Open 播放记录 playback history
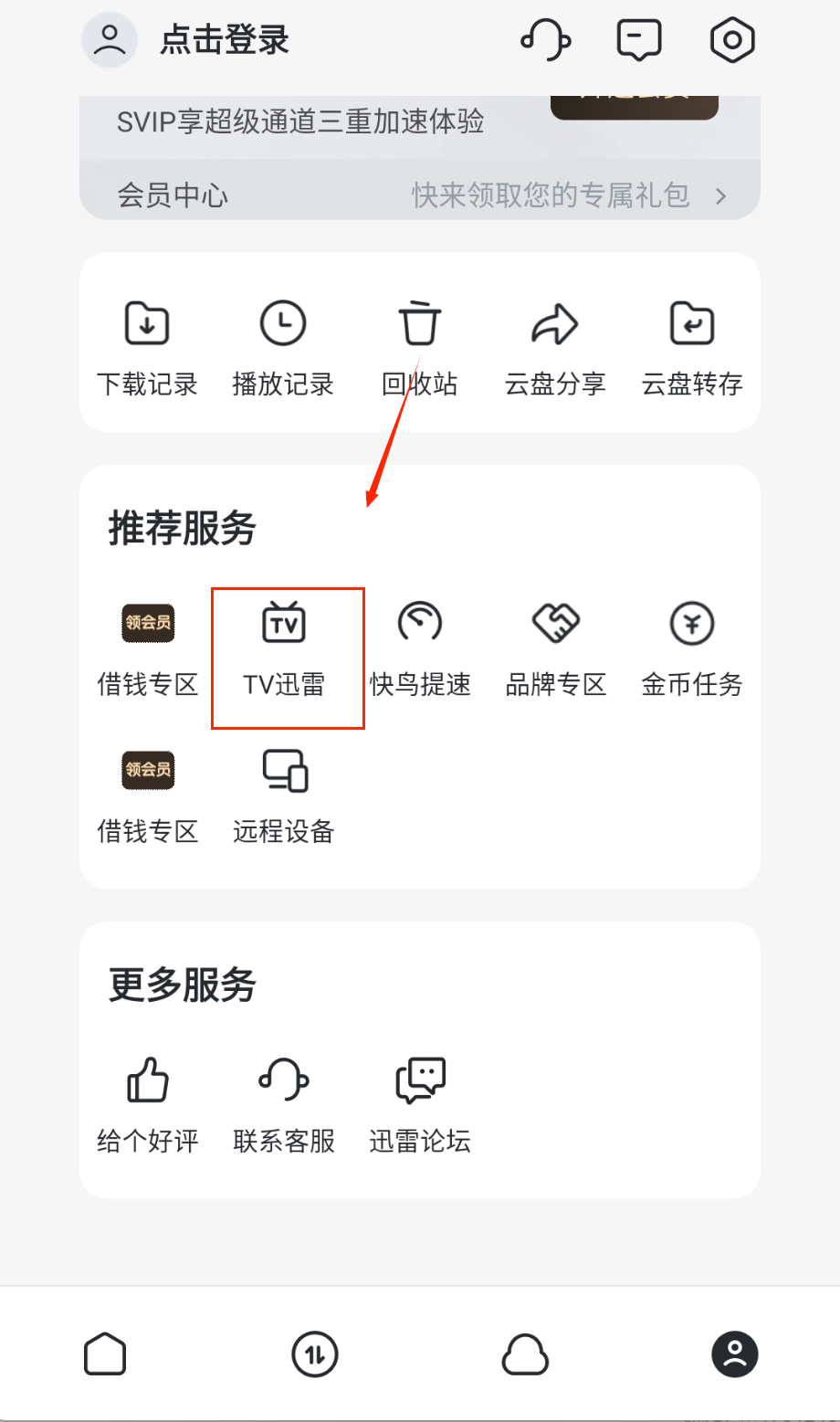The image size is (840, 1422). click(283, 348)
